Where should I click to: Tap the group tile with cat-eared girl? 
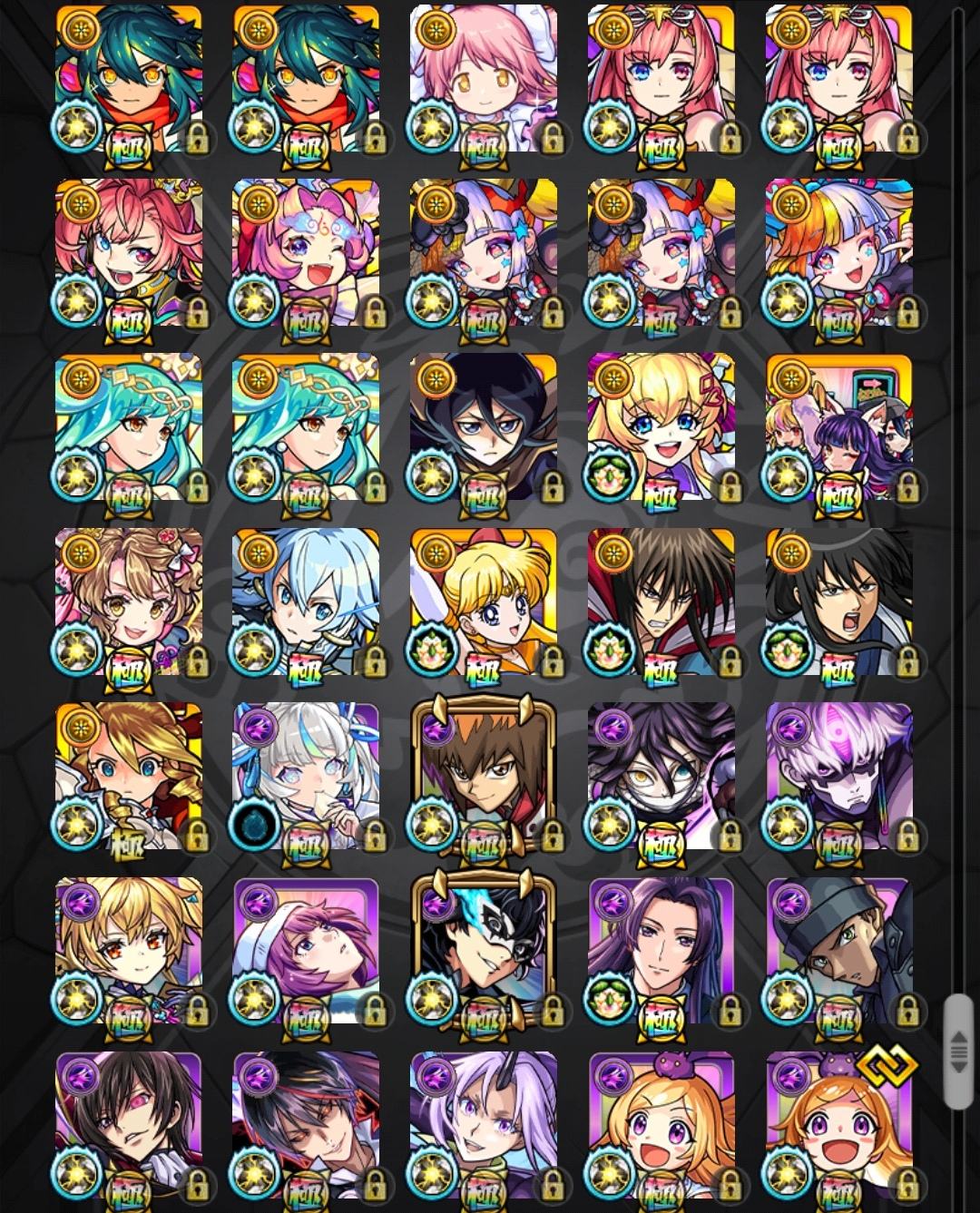[838, 426]
